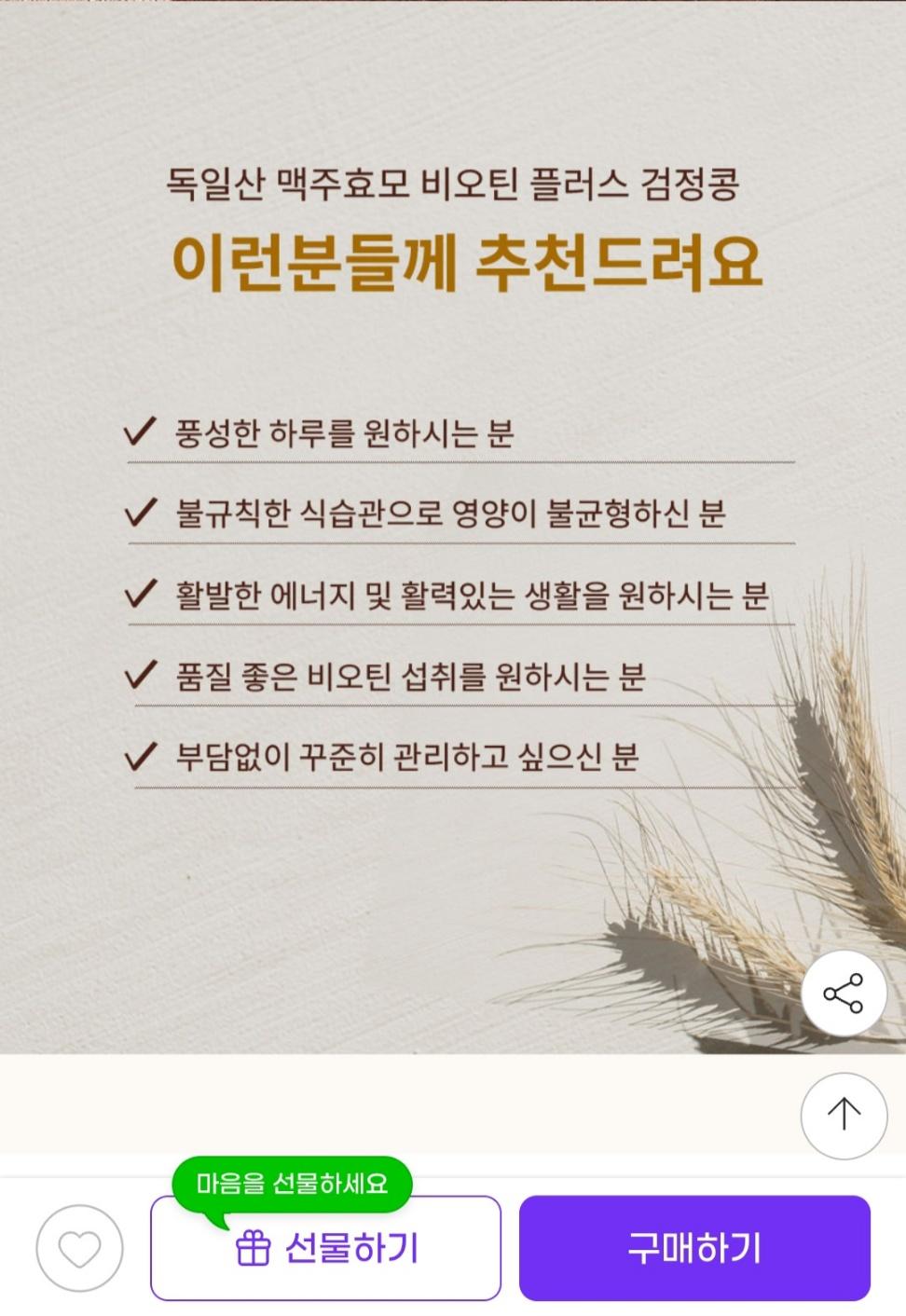
Task: Add the product to wishlist with the heart icon
Action: point(79,1248)
